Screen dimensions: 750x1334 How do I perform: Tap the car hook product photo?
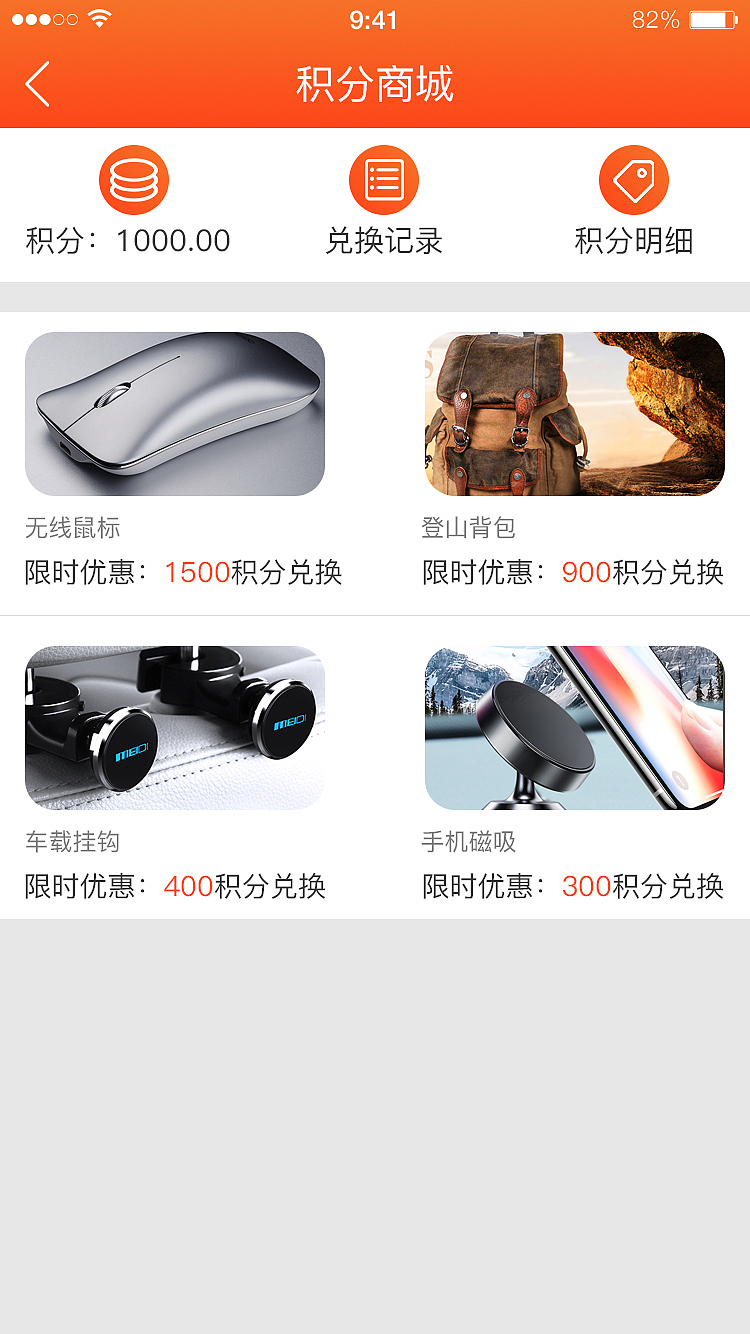coord(175,727)
